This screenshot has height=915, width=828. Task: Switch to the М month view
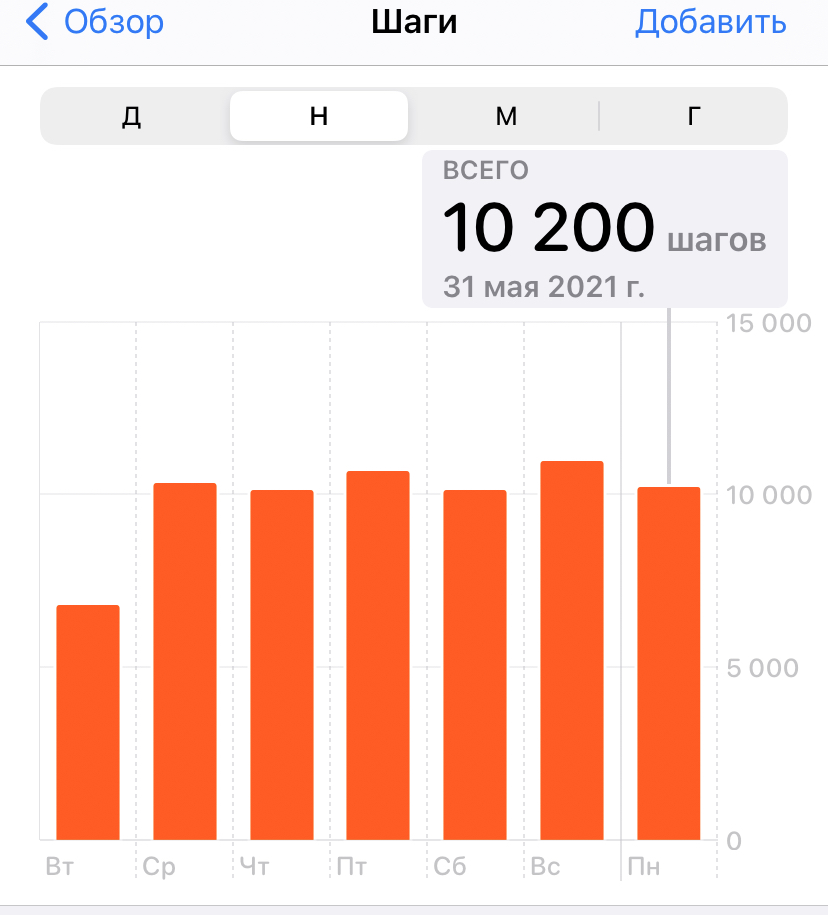point(506,116)
